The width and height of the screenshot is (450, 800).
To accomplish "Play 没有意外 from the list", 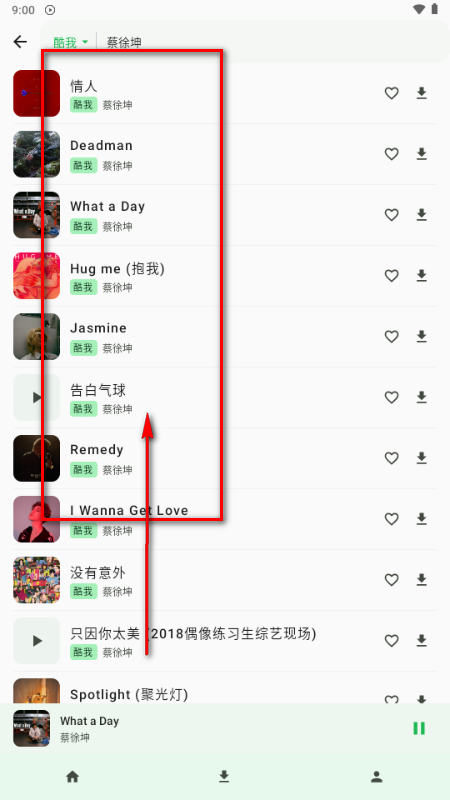I will point(224,580).
